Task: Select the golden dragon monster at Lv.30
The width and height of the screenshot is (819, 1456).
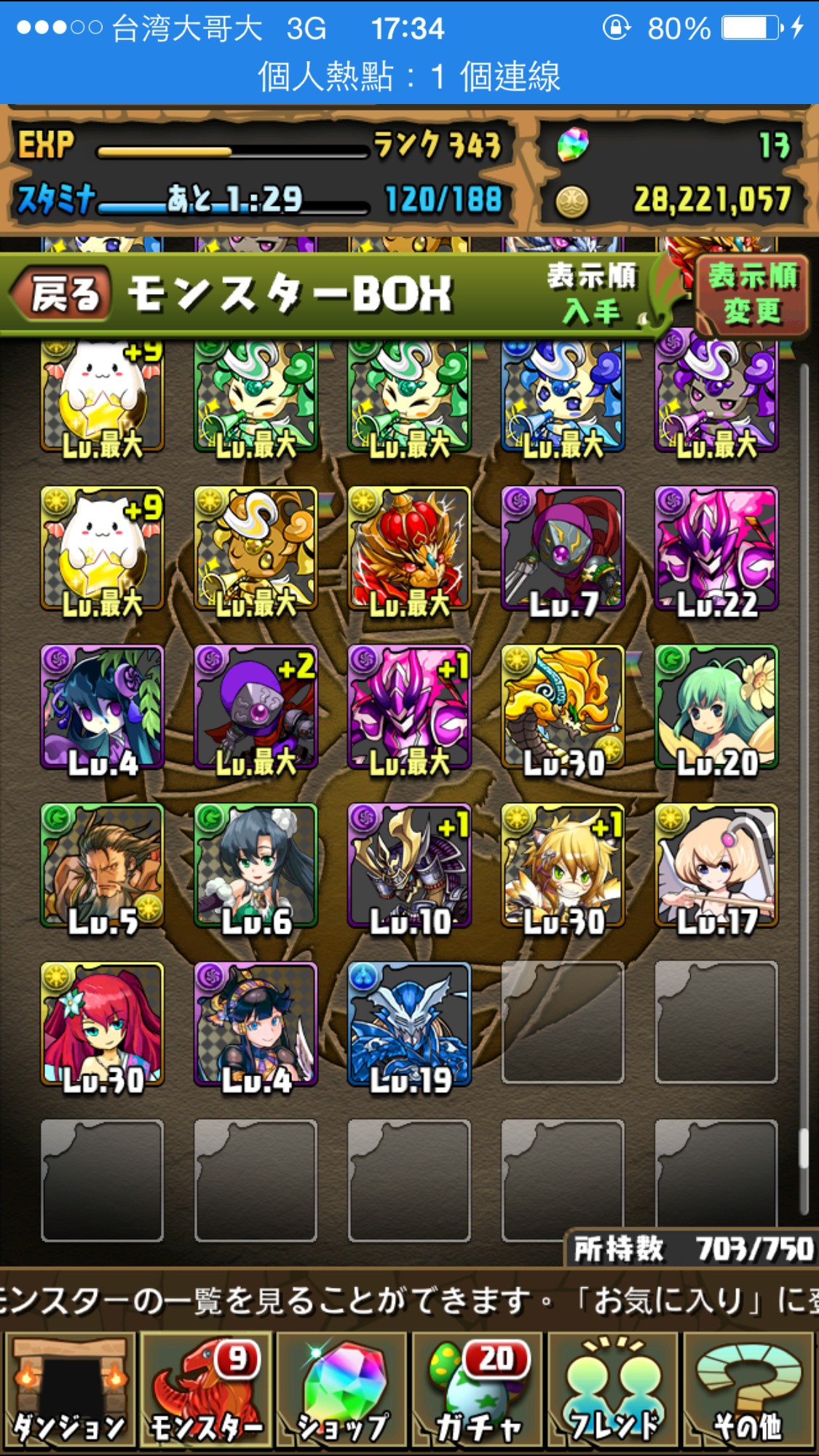Action: (563, 708)
